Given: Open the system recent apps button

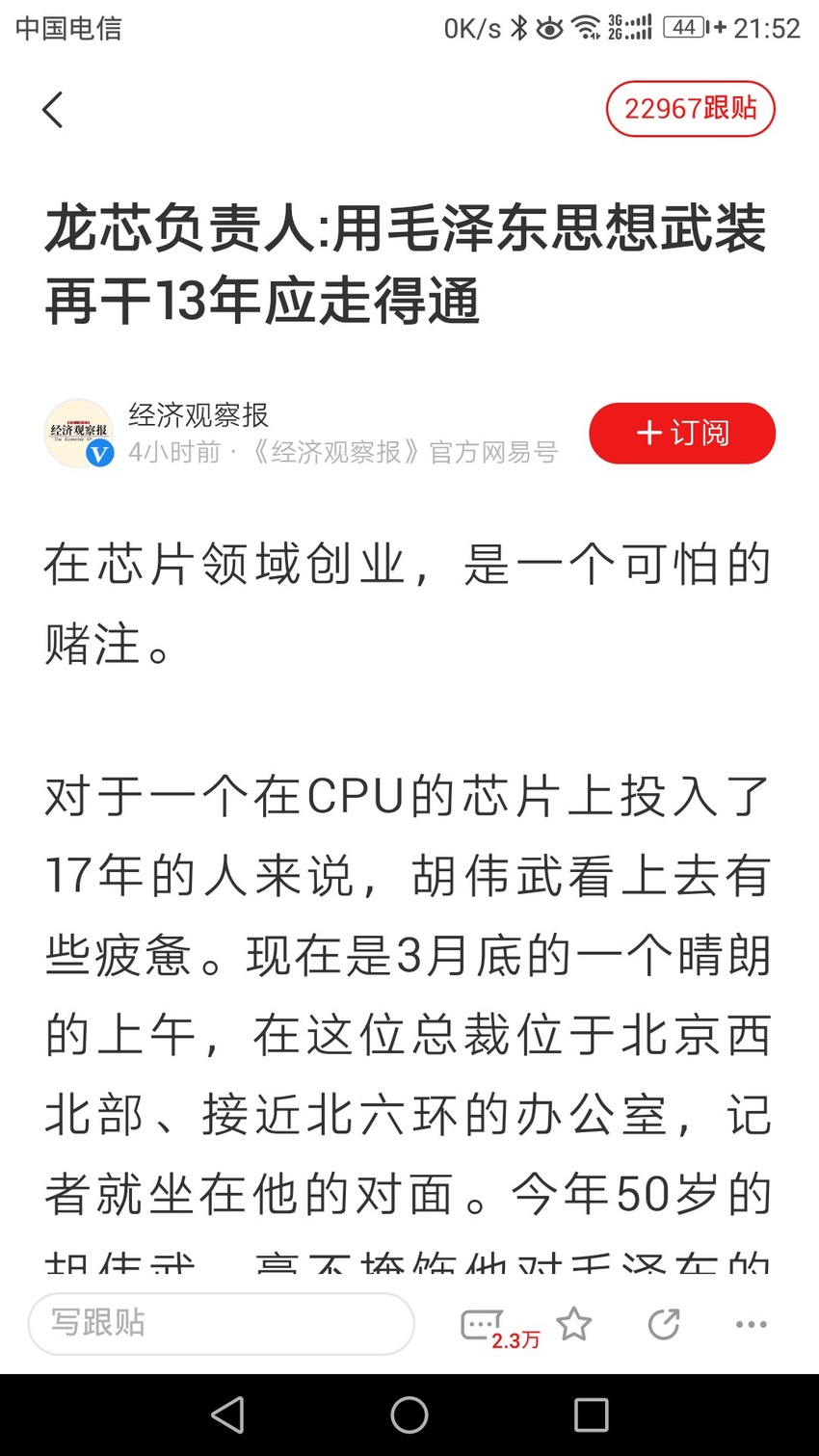Looking at the screenshot, I should 591,1415.
